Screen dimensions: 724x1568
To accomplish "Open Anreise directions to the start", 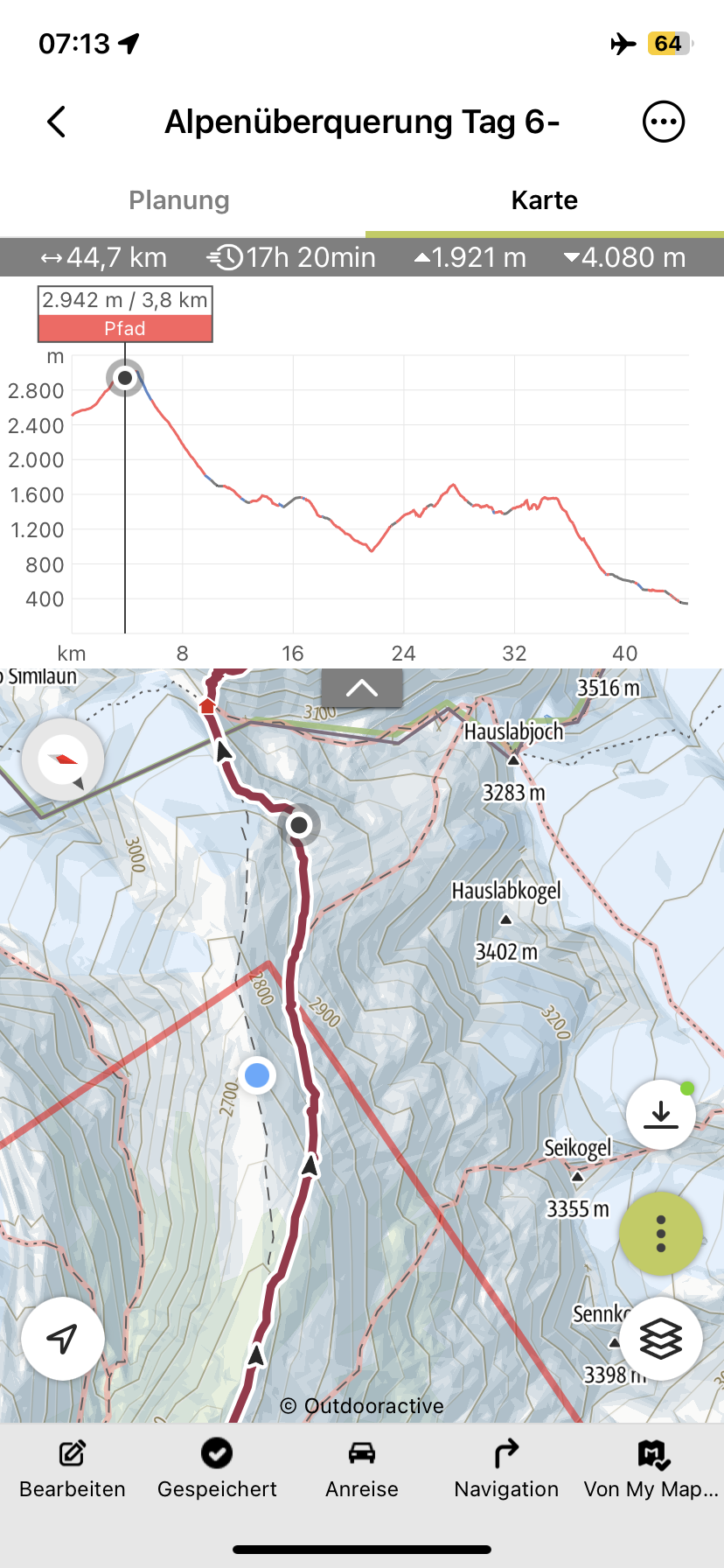I will [362, 1469].
